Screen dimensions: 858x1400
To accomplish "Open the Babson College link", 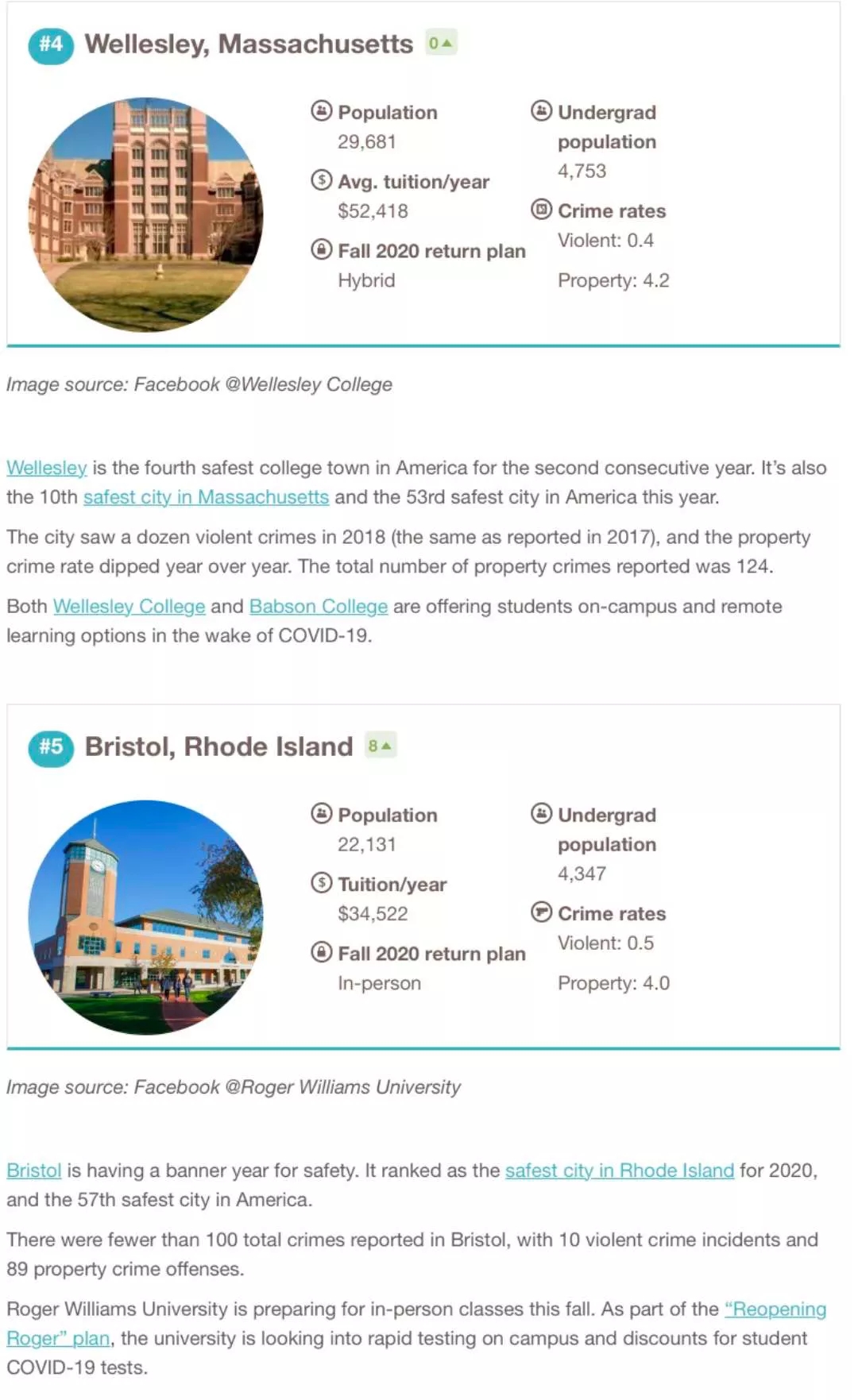I will (x=318, y=607).
